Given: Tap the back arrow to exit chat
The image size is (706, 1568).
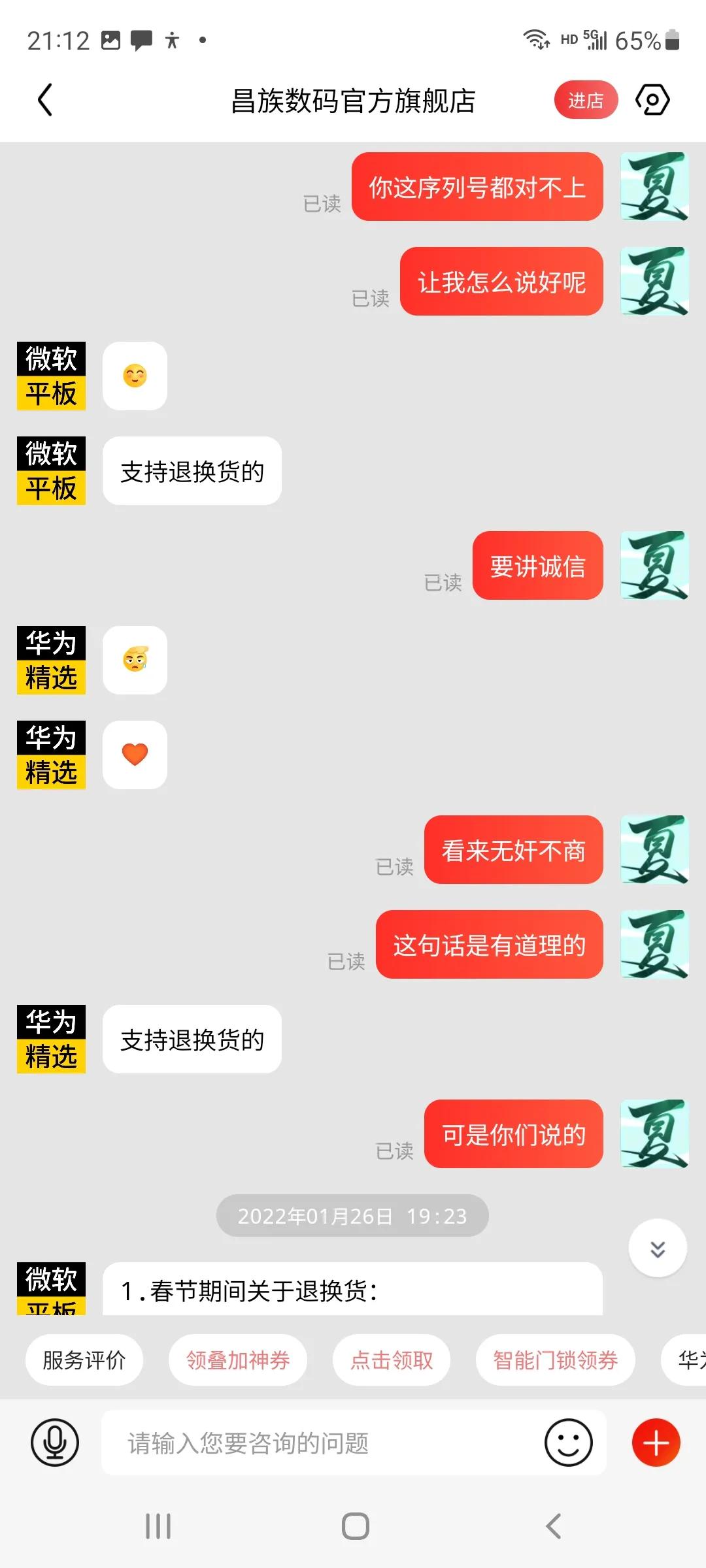Looking at the screenshot, I should point(44,99).
